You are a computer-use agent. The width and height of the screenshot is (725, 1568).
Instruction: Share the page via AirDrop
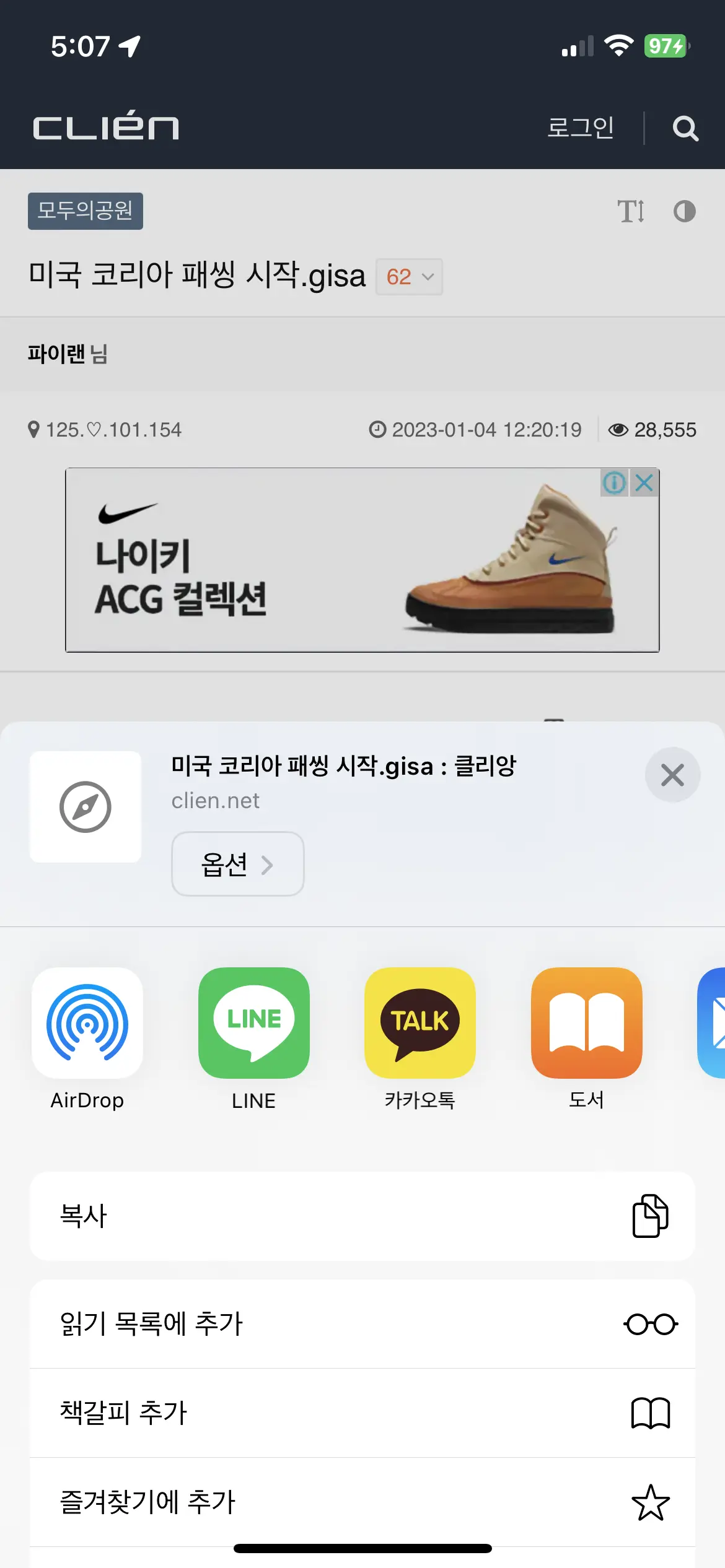tap(87, 1024)
